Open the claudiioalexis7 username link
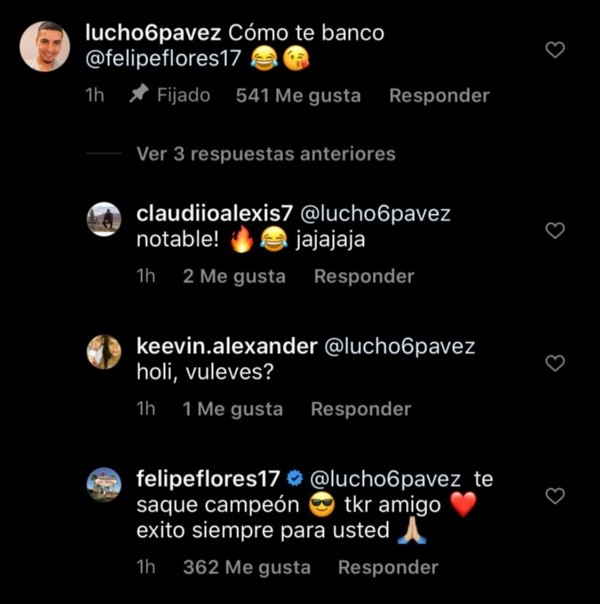The width and height of the screenshot is (600, 604). tap(213, 213)
